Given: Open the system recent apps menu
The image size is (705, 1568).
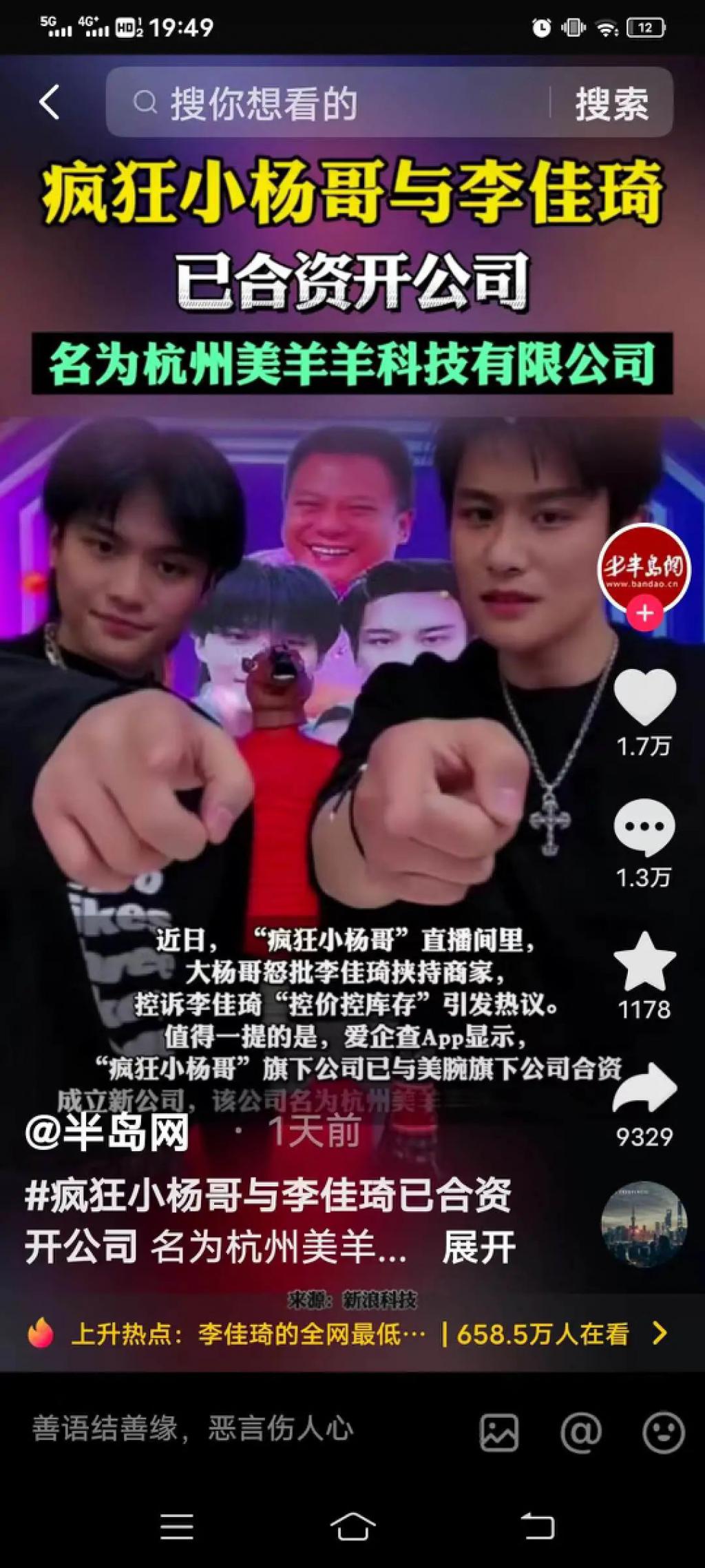Looking at the screenshot, I should [x=176, y=1527].
